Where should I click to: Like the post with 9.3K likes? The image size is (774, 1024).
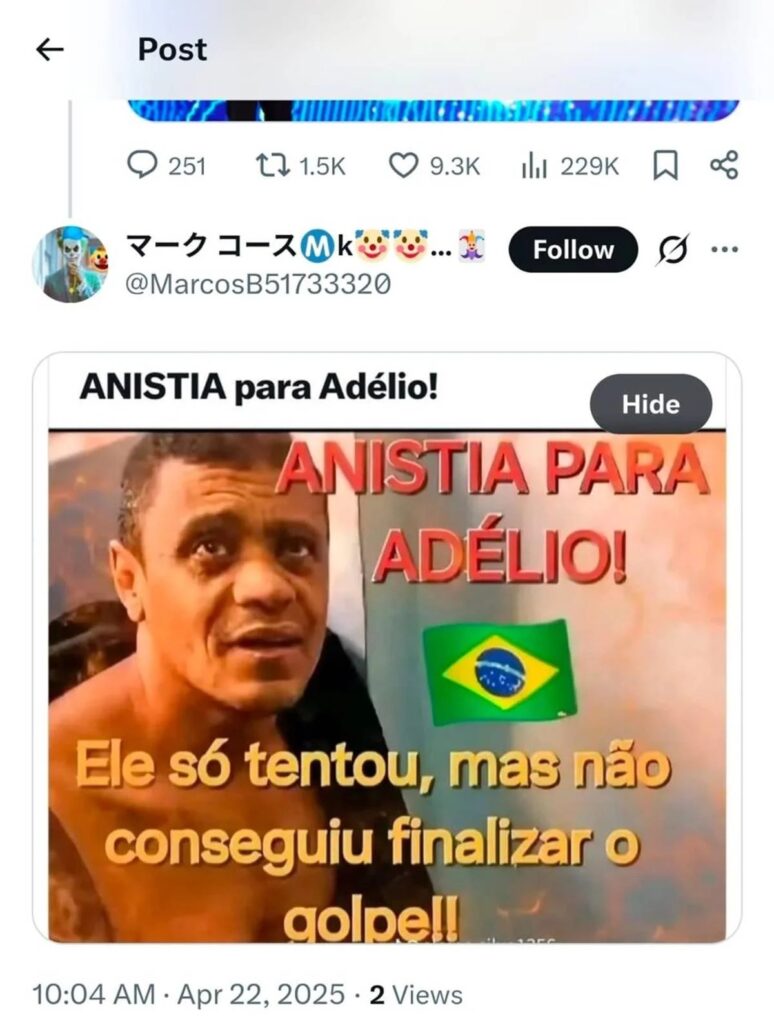pos(402,165)
